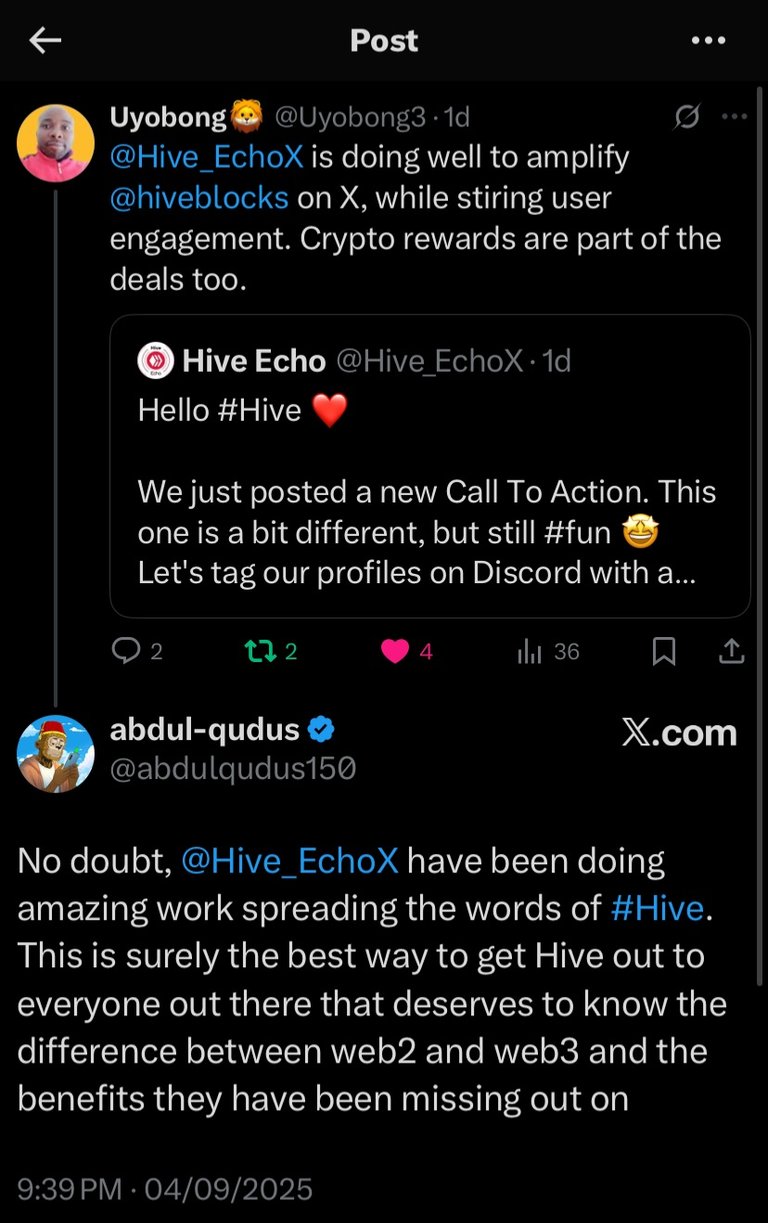This screenshot has width=768, height=1223.
Task: View analytics for Uyobong's post
Action: [530, 652]
